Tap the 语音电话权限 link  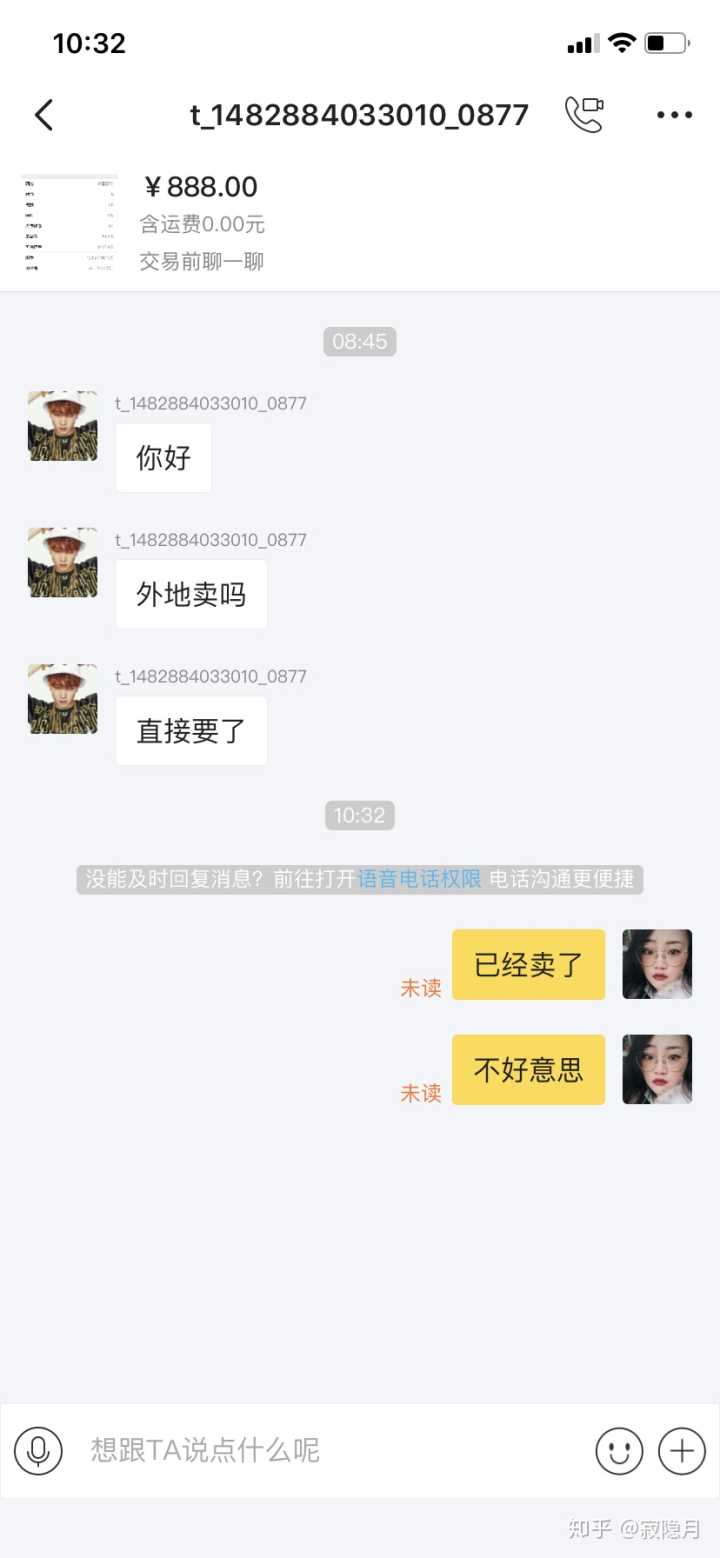[x=420, y=879]
